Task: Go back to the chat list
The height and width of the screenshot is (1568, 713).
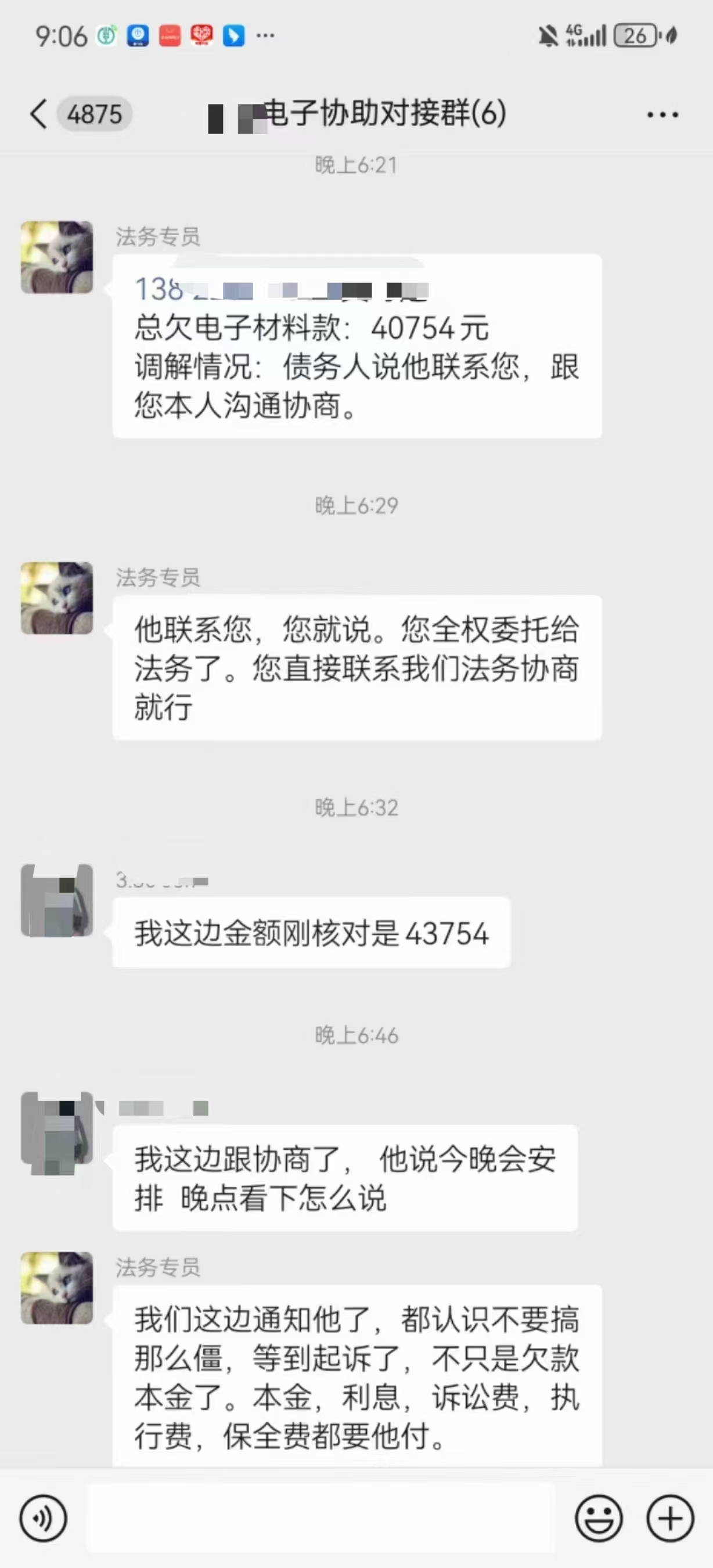Action: click(39, 114)
